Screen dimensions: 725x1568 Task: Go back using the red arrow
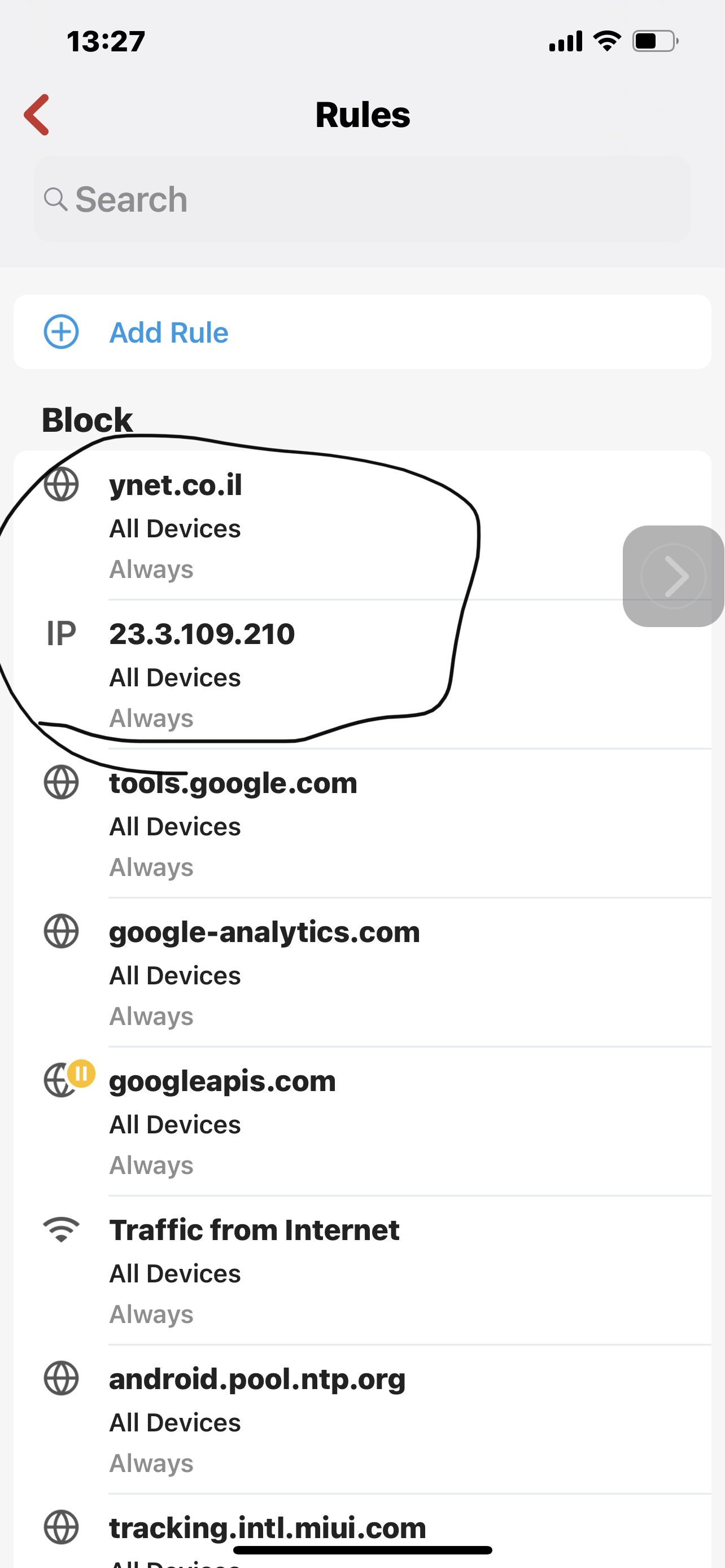click(x=37, y=115)
